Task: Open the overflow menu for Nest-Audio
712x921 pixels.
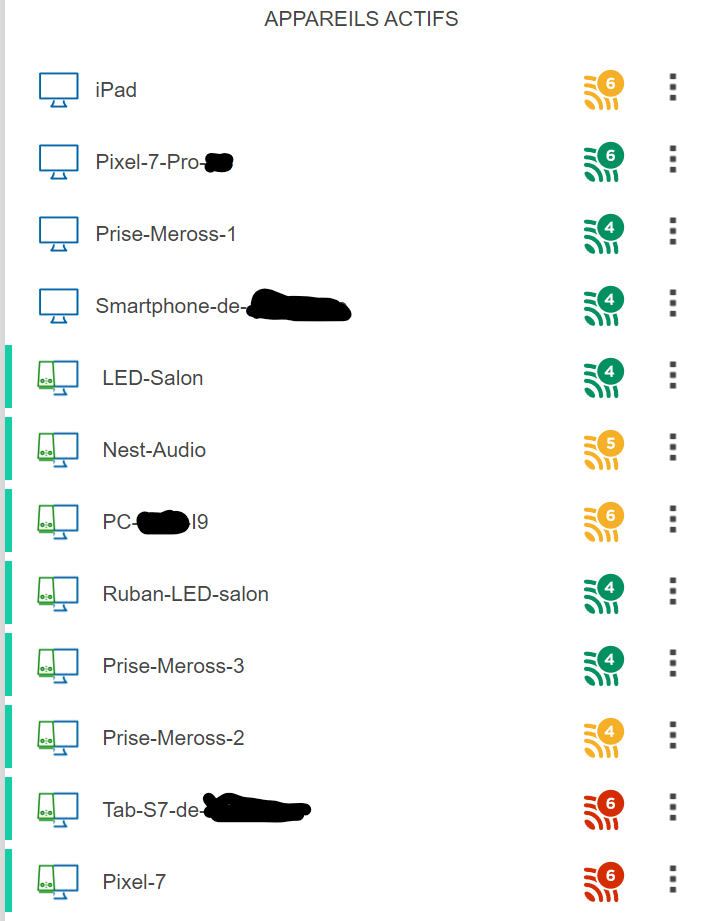Action: pos(673,448)
